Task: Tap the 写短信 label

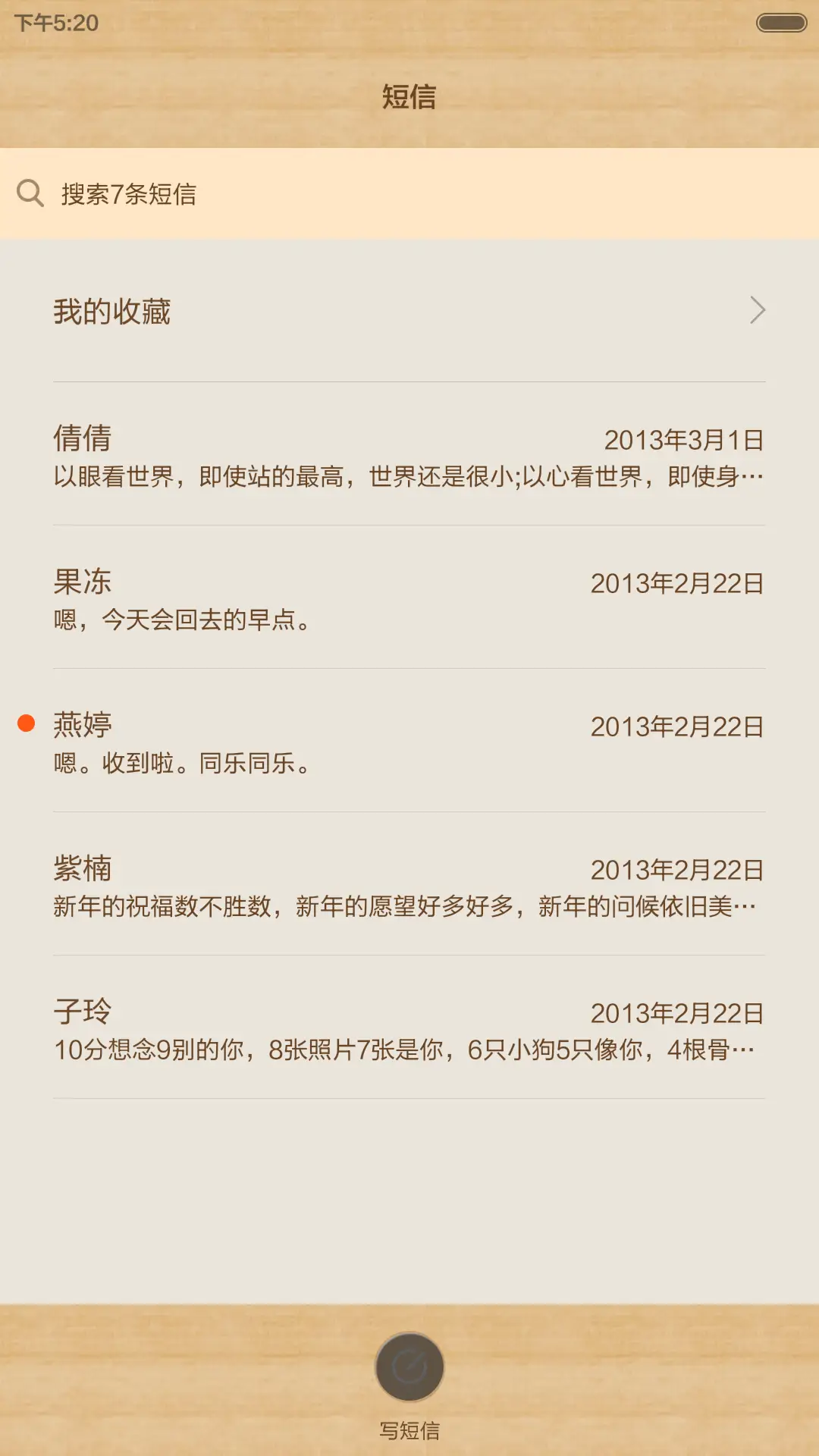Action: [x=409, y=1429]
